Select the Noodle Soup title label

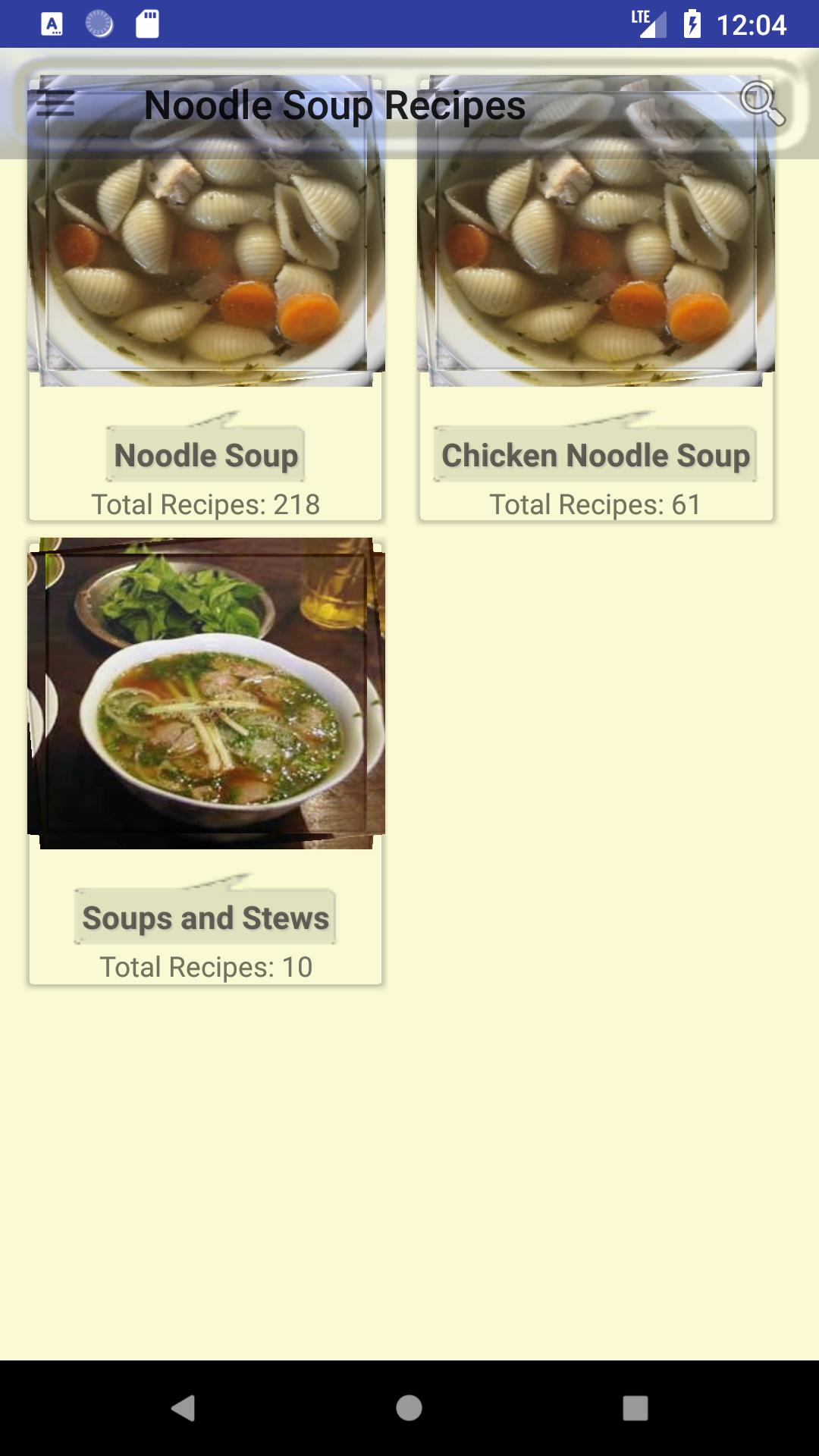(205, 456)
